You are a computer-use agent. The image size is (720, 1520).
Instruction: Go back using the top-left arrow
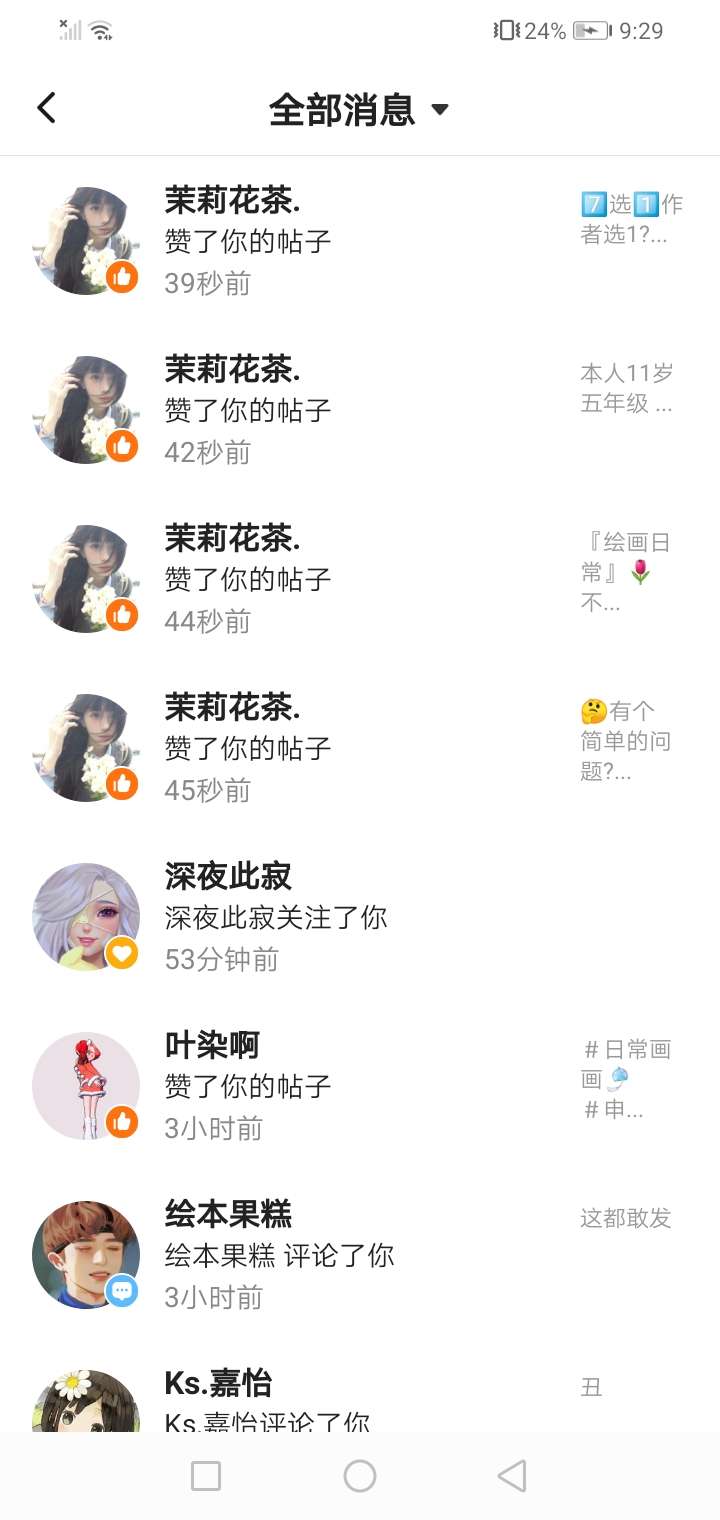(46, 108)
